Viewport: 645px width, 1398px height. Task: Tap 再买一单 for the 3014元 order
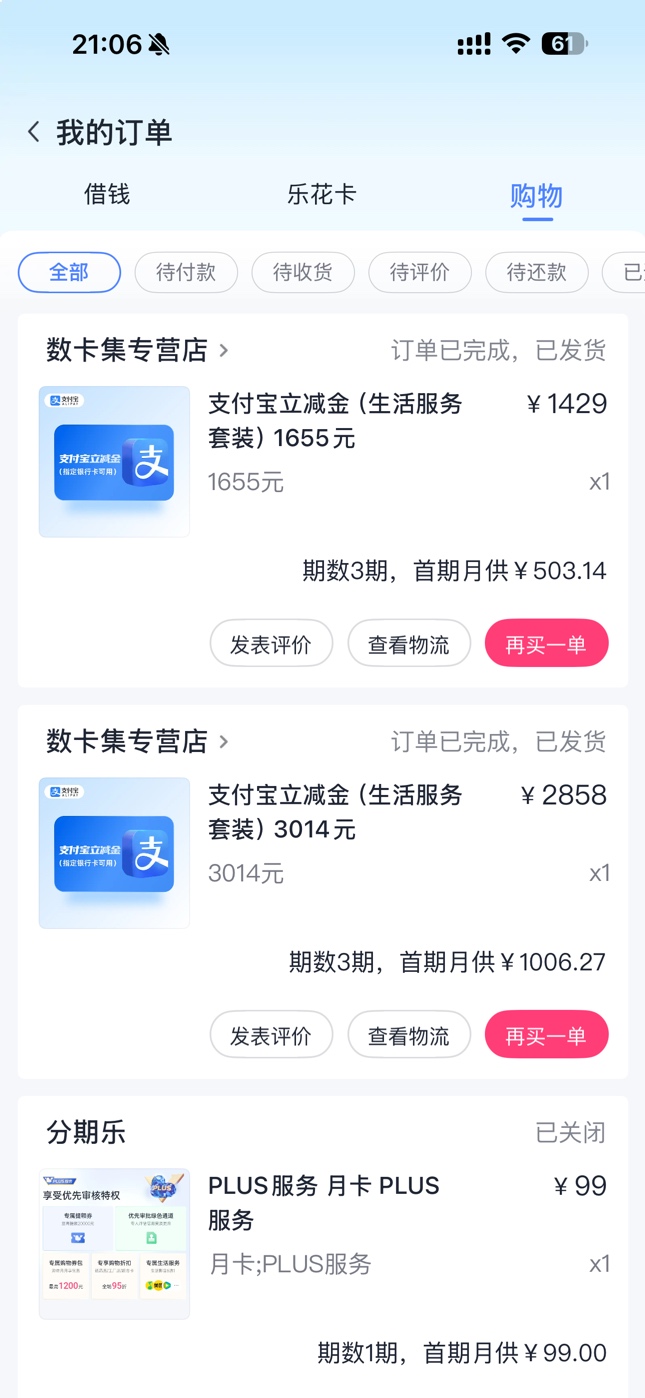coord(546,1034)
